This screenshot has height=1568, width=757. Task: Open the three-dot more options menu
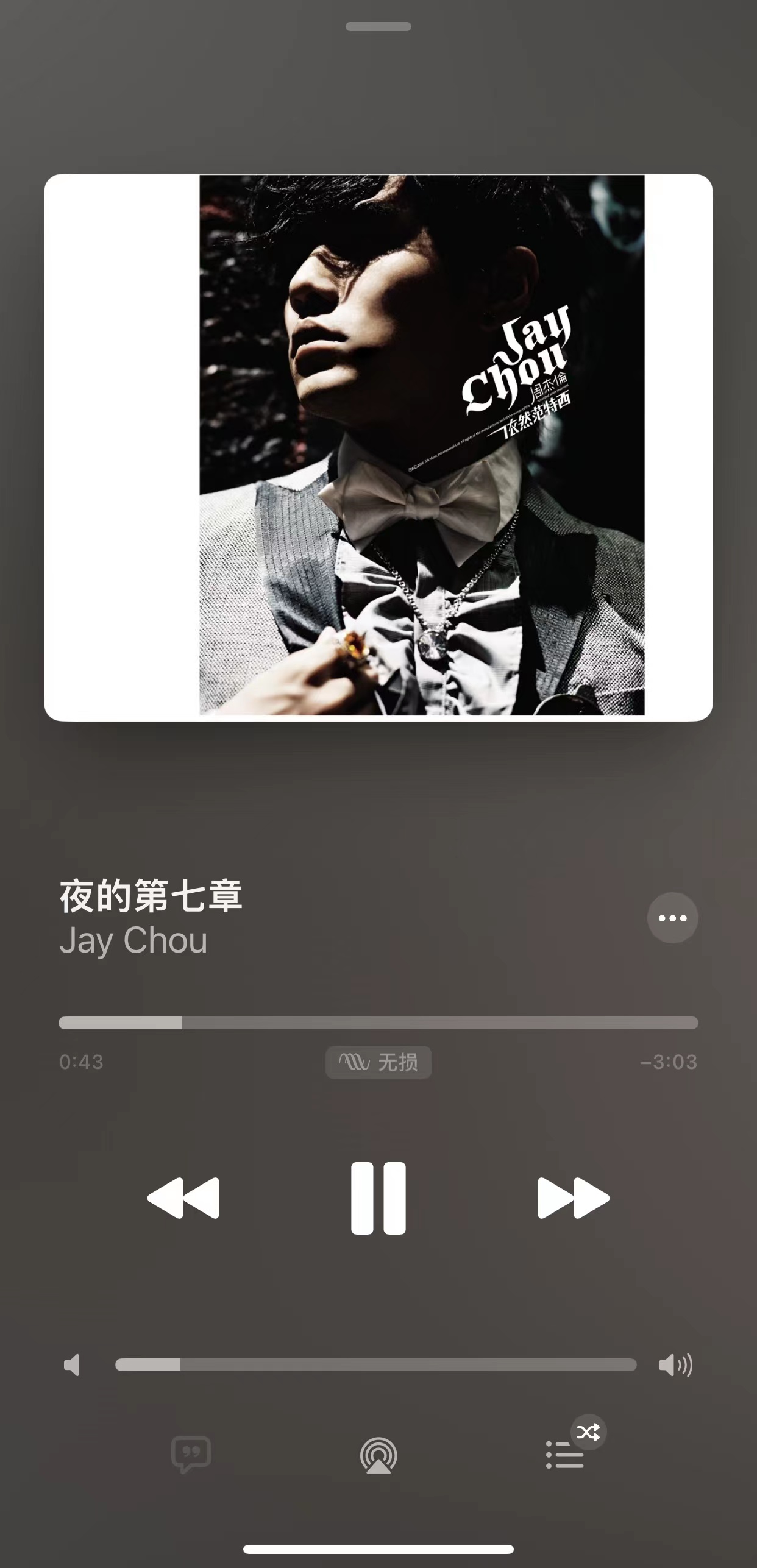[672, 918]
